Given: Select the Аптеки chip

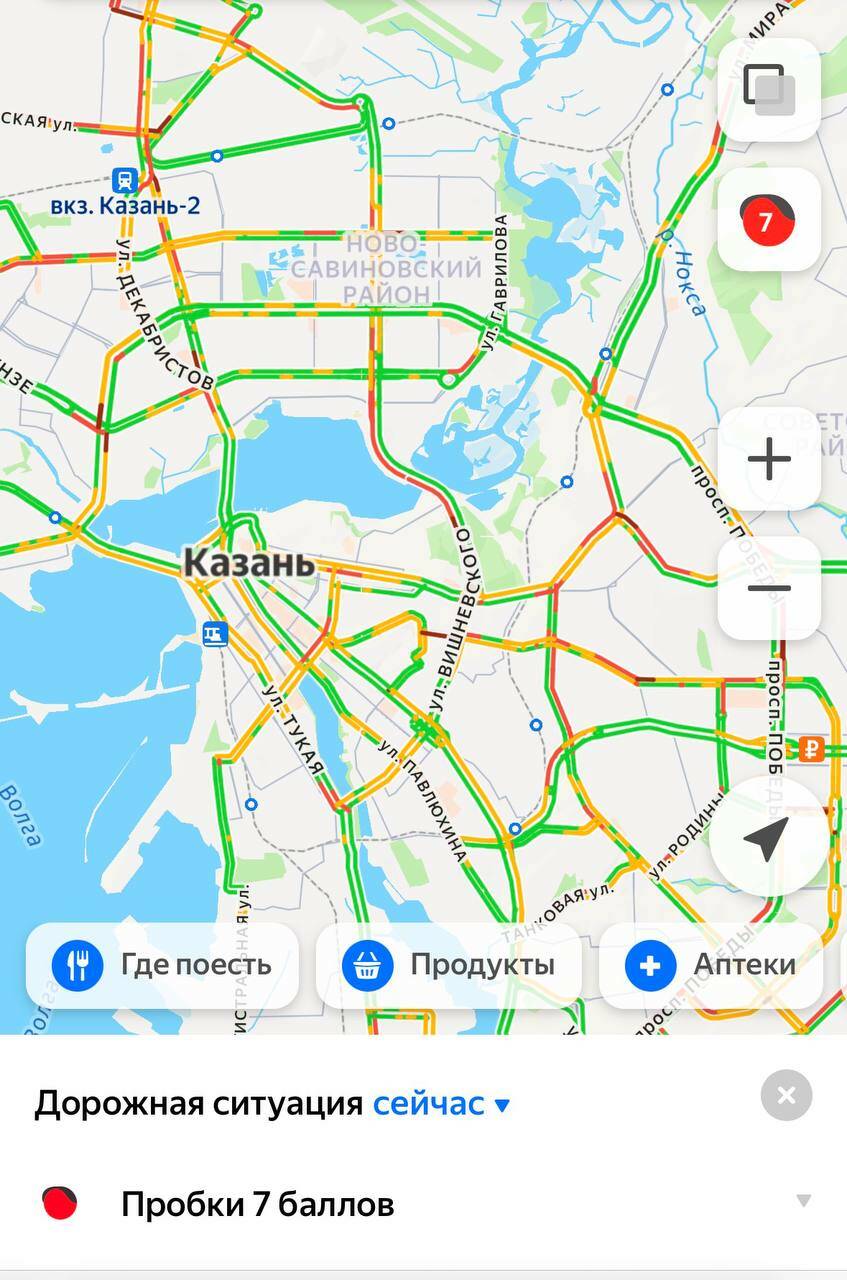Looking at the screenshot, I should tap(711, 965).
